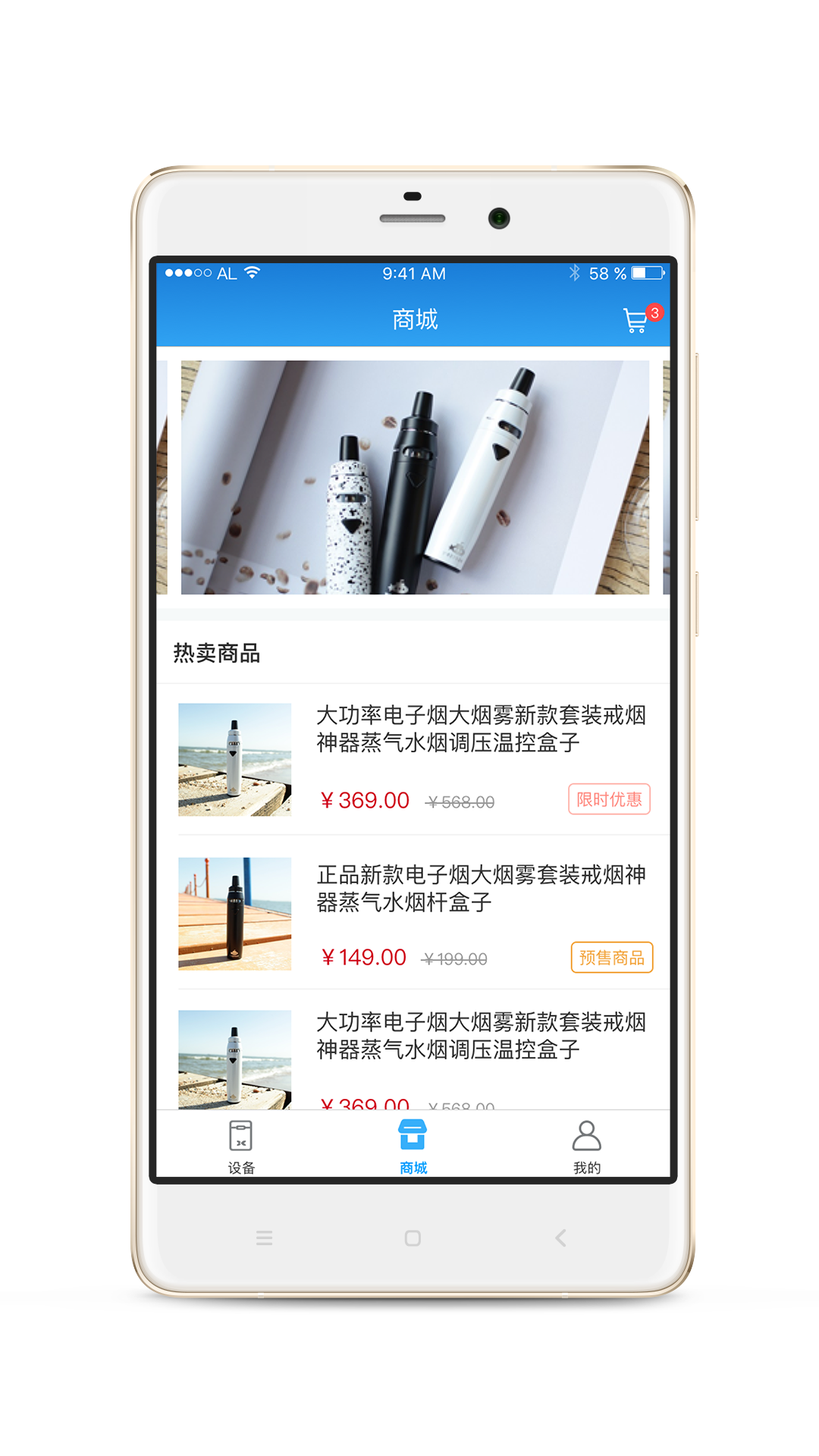Tap the phone's home key
819x1456 pixels.
413,1238
